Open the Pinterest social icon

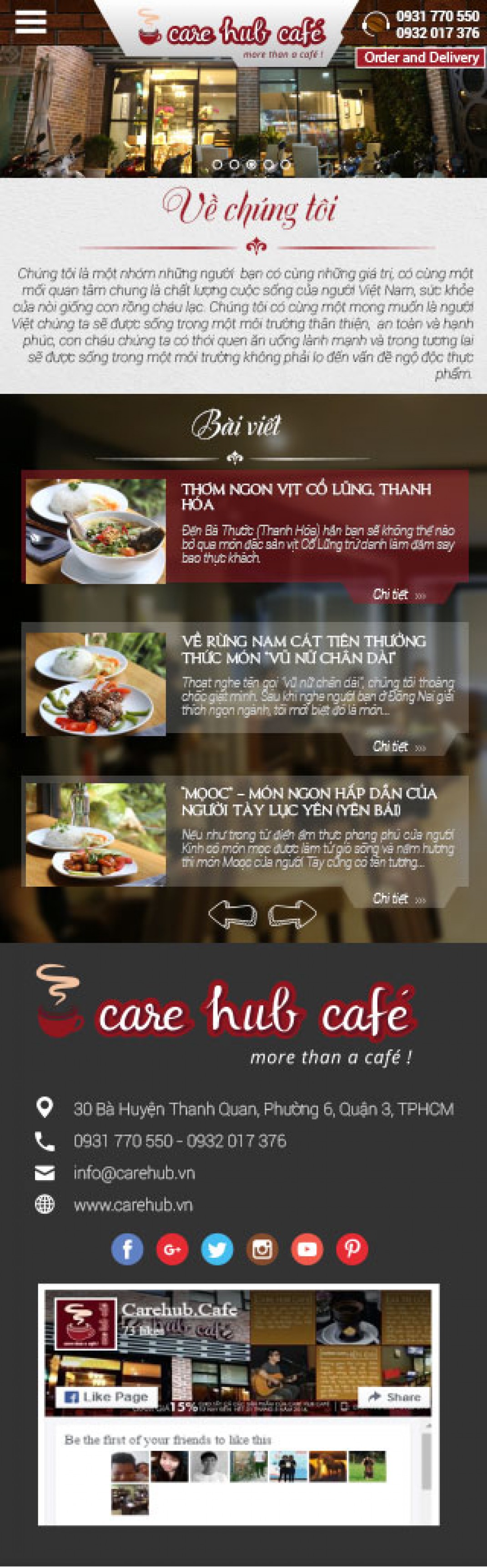[352, 1249]
